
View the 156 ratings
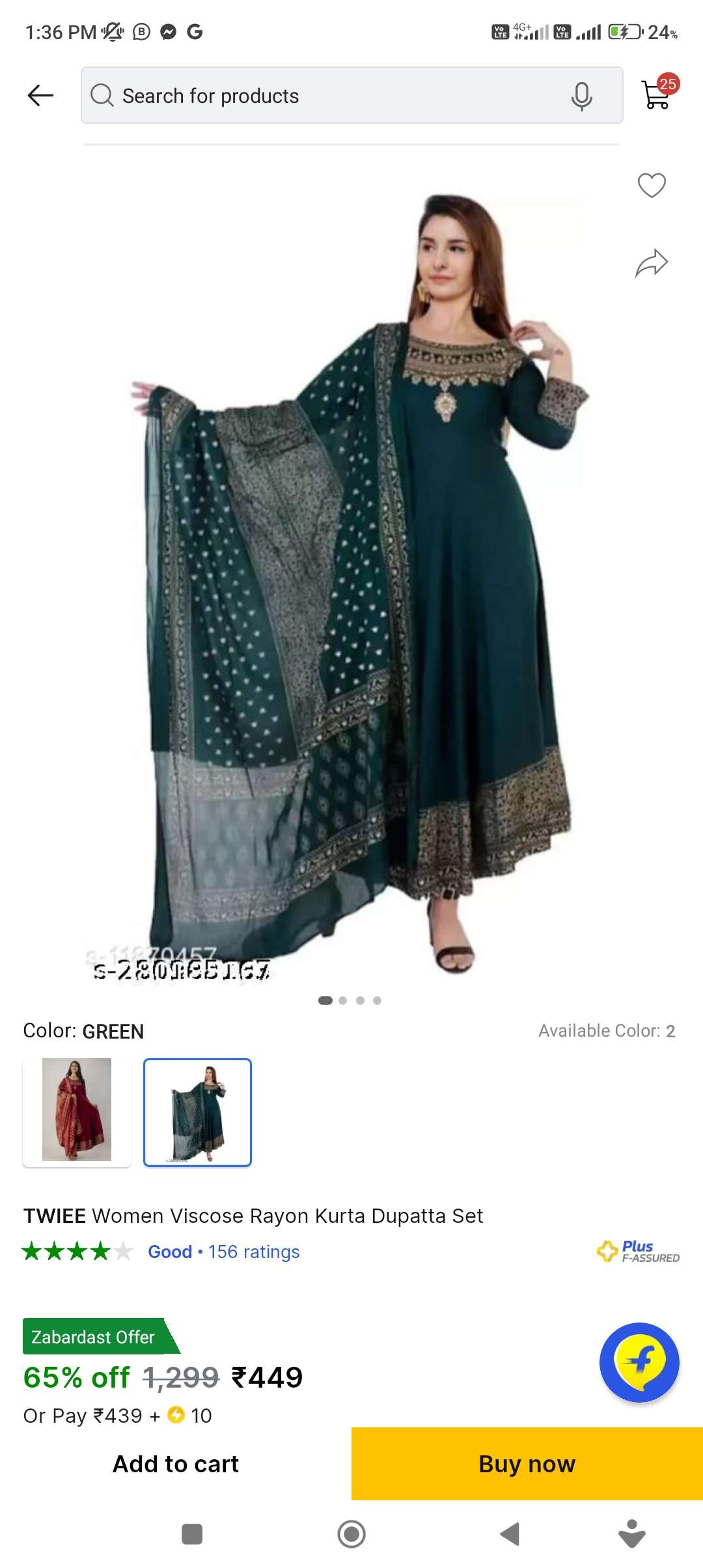coord(253,1252)
